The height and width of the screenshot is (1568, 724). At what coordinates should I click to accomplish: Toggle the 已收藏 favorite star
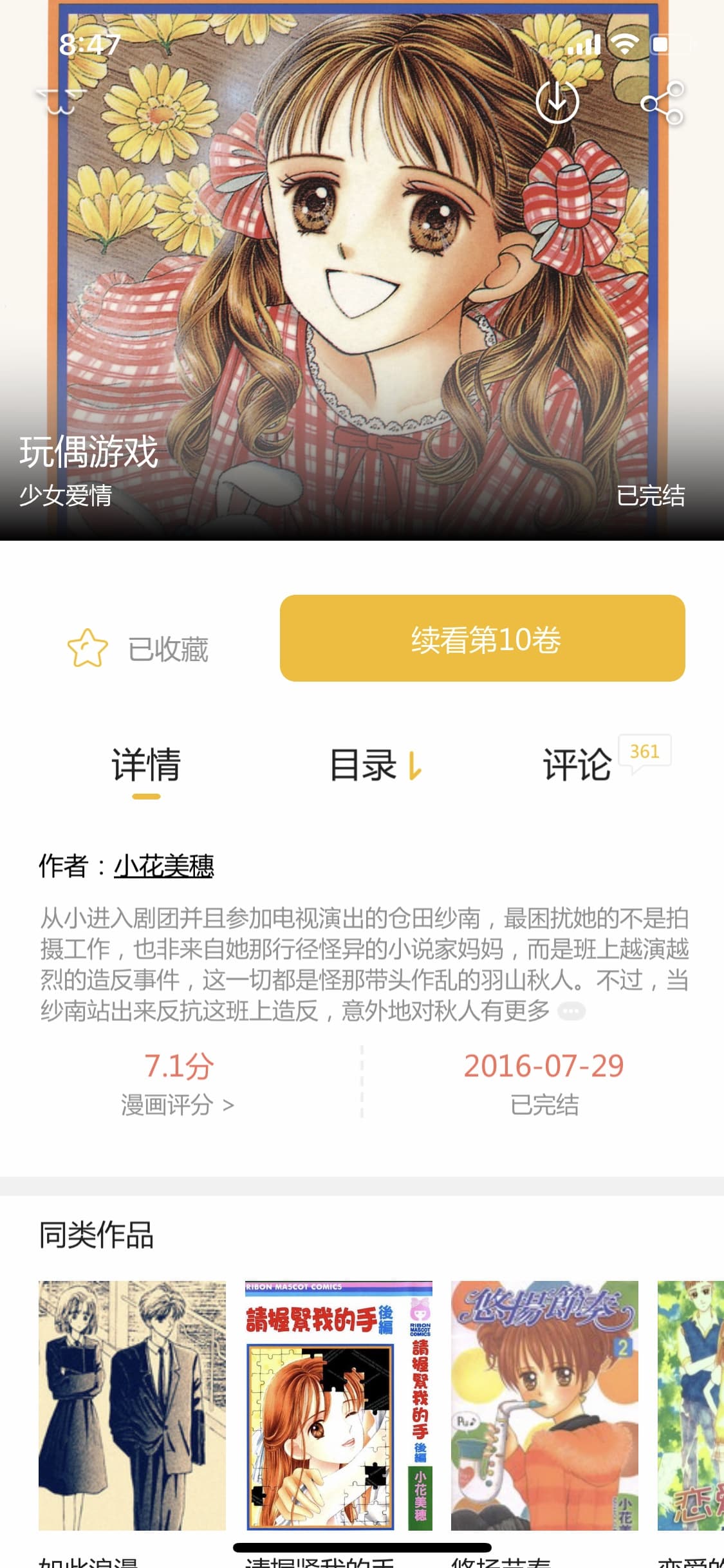88,648
